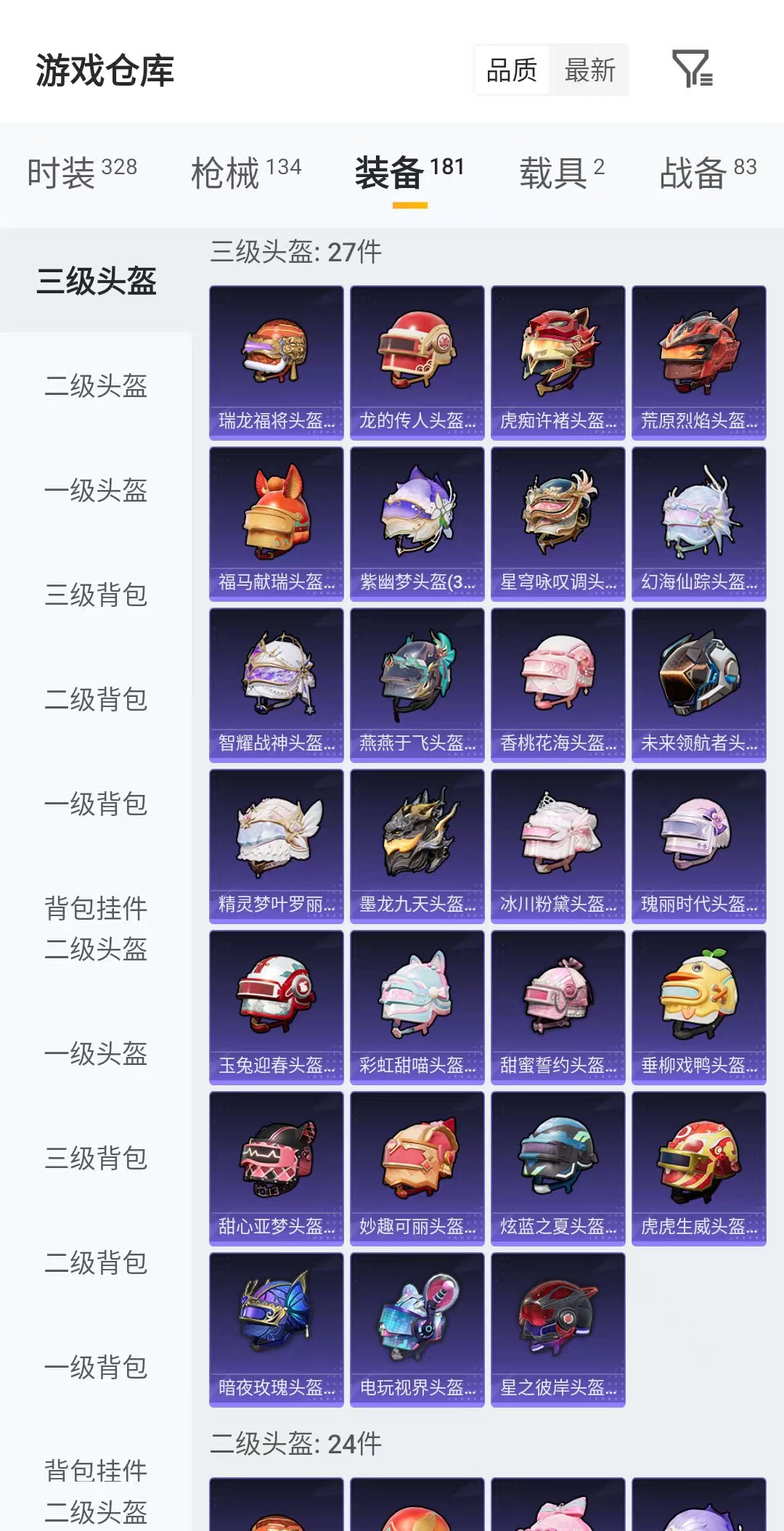
Task: Select the 暗夜玫瑰头盔 item
Action: (x=275, y=1328)
